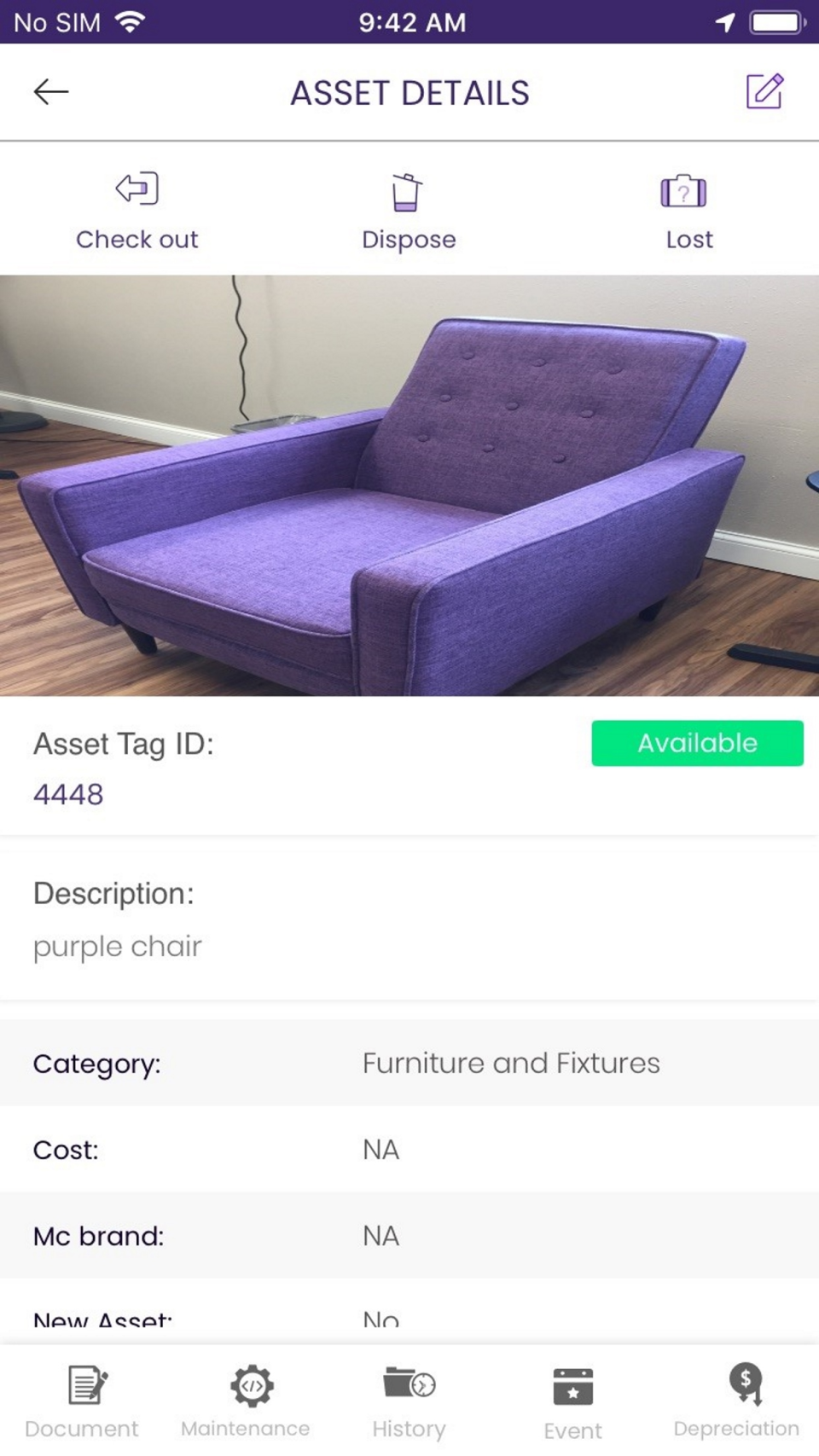View the purple chair photo

[409, 484]
